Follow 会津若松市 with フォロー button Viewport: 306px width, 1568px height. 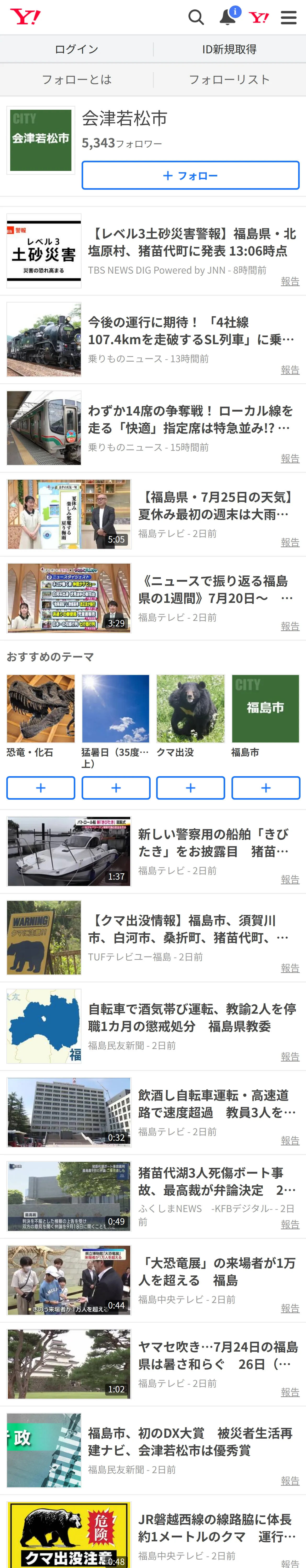[x=190, y=175]
